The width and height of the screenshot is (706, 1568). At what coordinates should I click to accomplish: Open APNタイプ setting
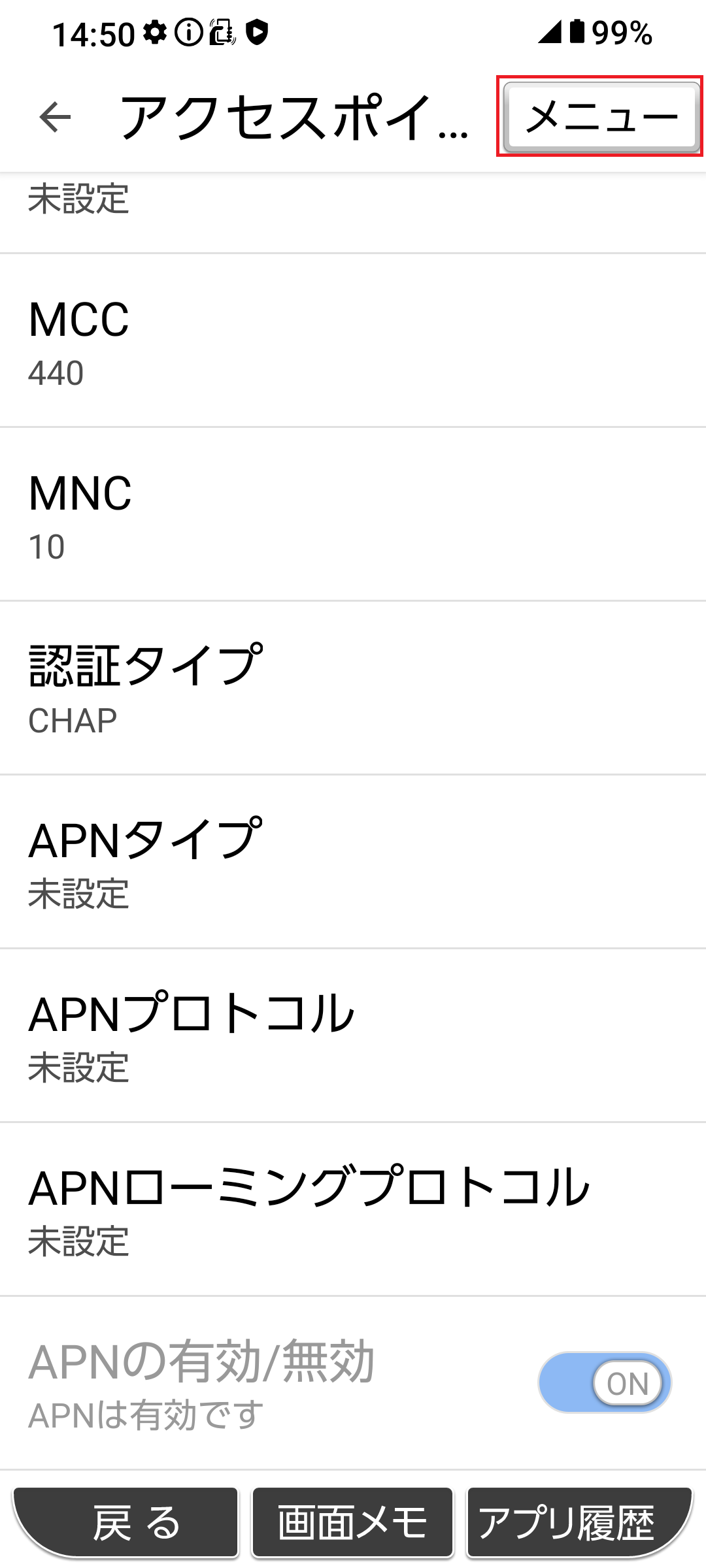[353, 862]
